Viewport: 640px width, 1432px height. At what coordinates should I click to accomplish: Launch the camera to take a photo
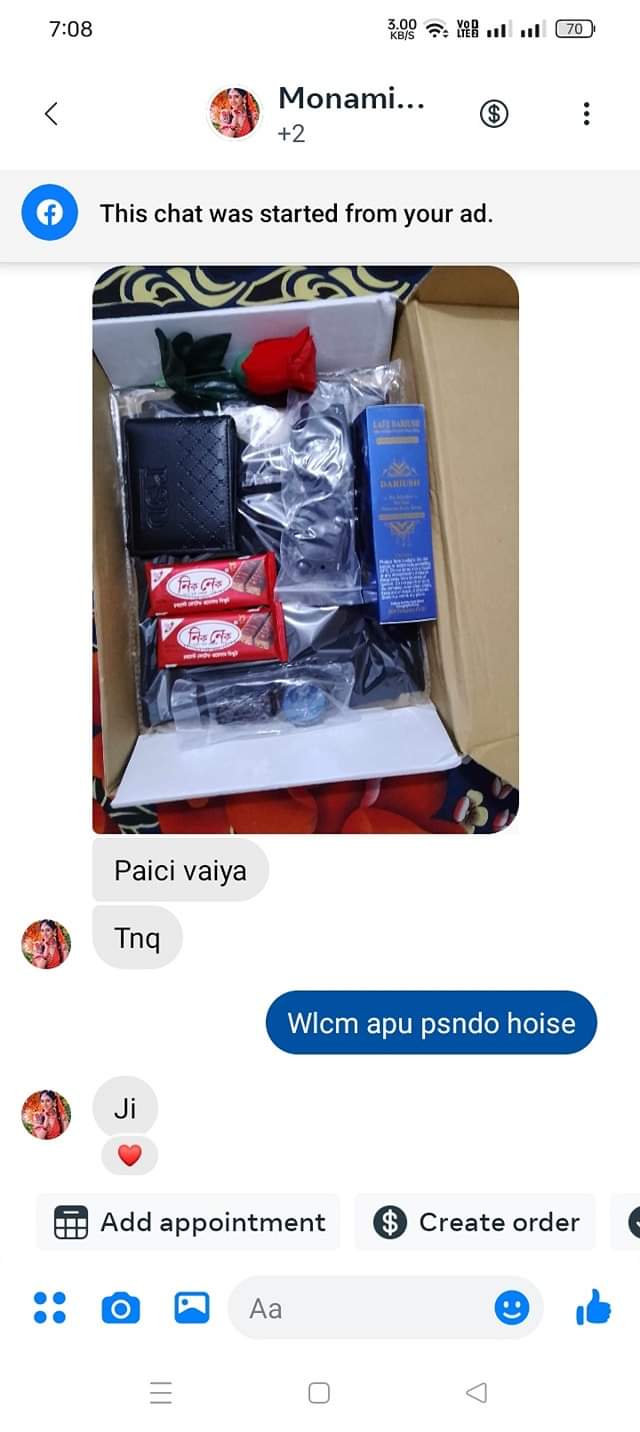coord(121,1308)
